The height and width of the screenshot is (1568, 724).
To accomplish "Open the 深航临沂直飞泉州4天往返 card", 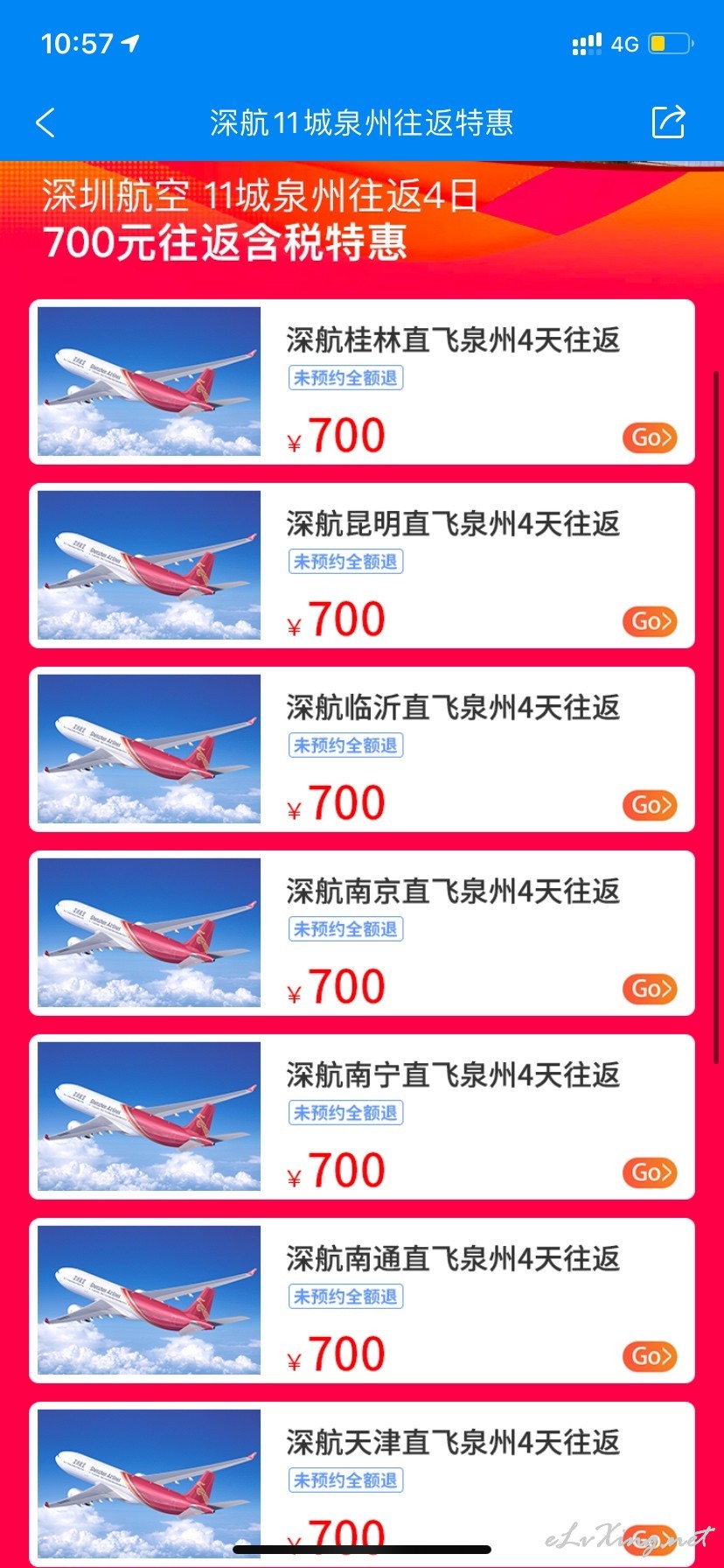I will pos(362,749).
